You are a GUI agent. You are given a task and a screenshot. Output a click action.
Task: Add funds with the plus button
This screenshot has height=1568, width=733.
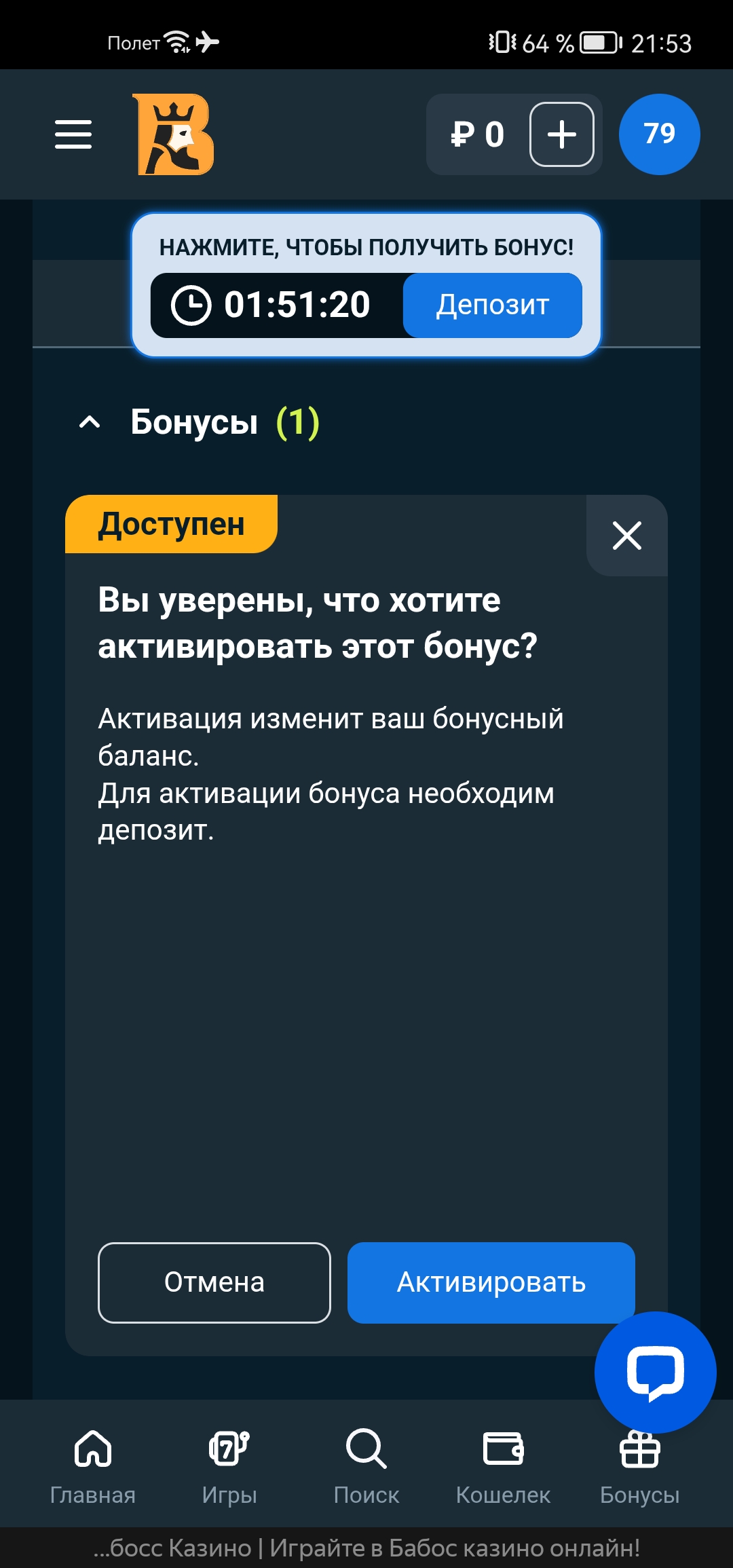click(x=561, y=134)
